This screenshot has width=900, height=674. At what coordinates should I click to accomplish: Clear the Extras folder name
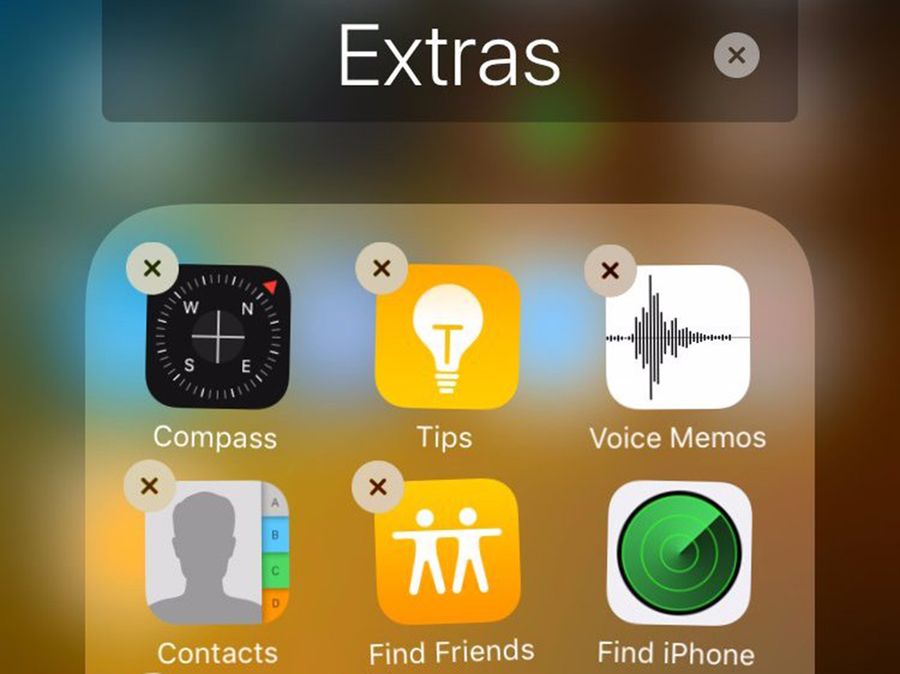pos(737,56)
